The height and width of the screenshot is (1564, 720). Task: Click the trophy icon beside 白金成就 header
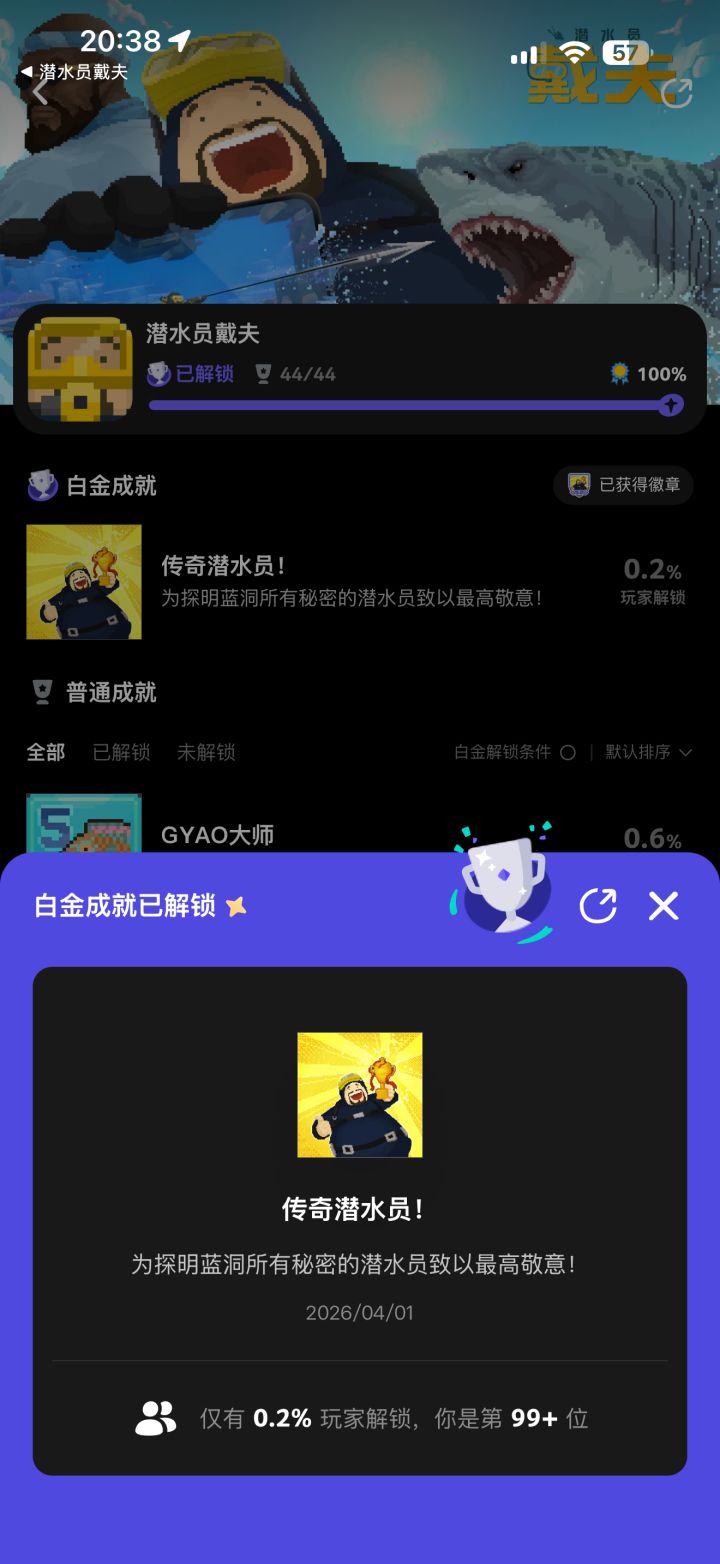[x=42, y=484]
